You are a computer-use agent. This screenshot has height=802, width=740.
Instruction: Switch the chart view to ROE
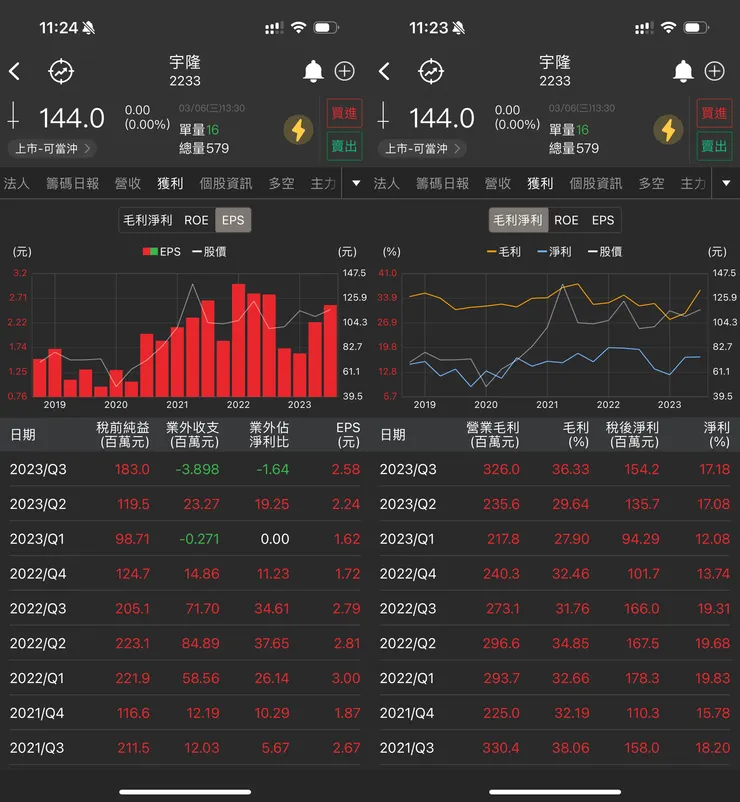click(x=198, y=220)
